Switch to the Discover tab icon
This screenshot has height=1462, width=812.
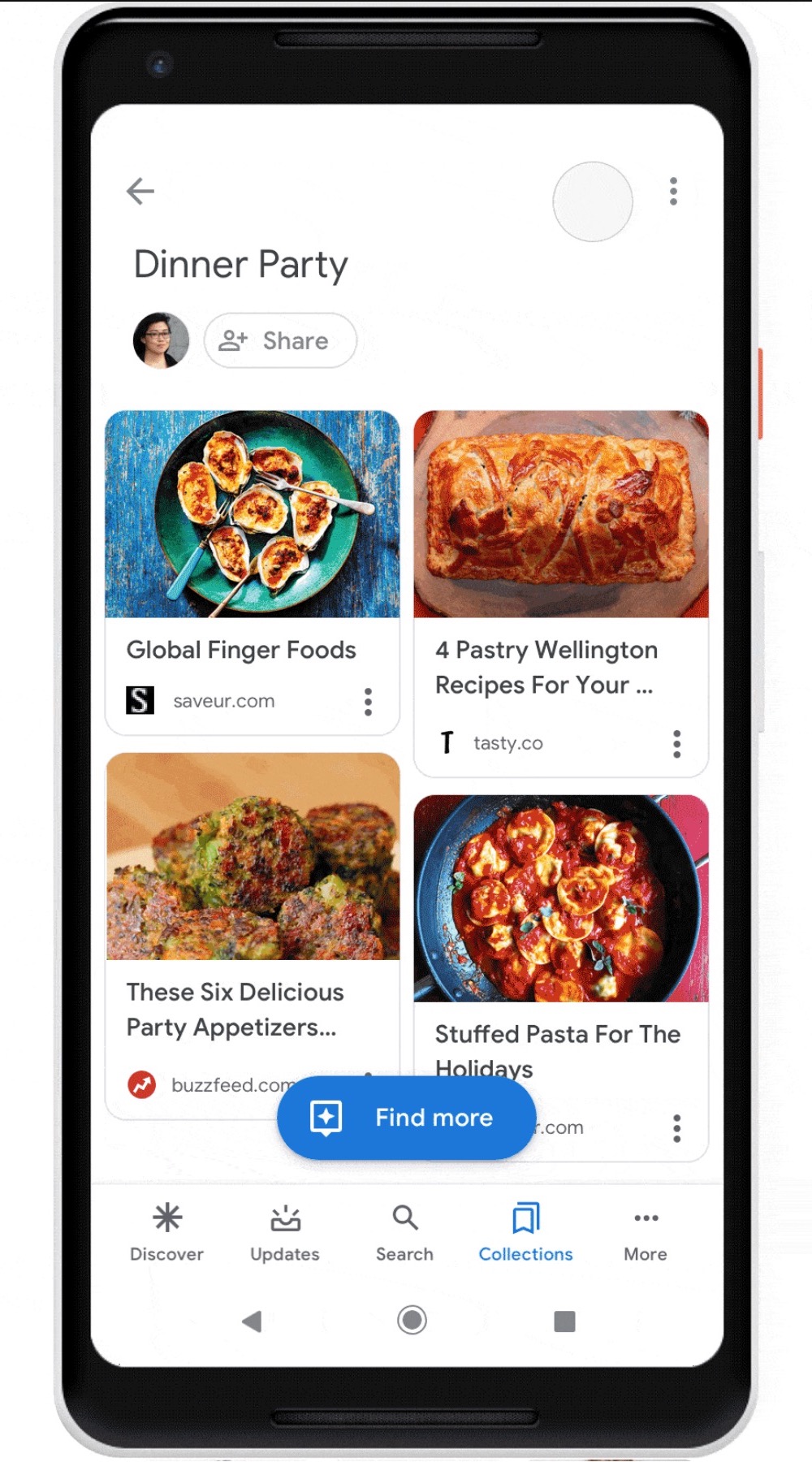165,1217
